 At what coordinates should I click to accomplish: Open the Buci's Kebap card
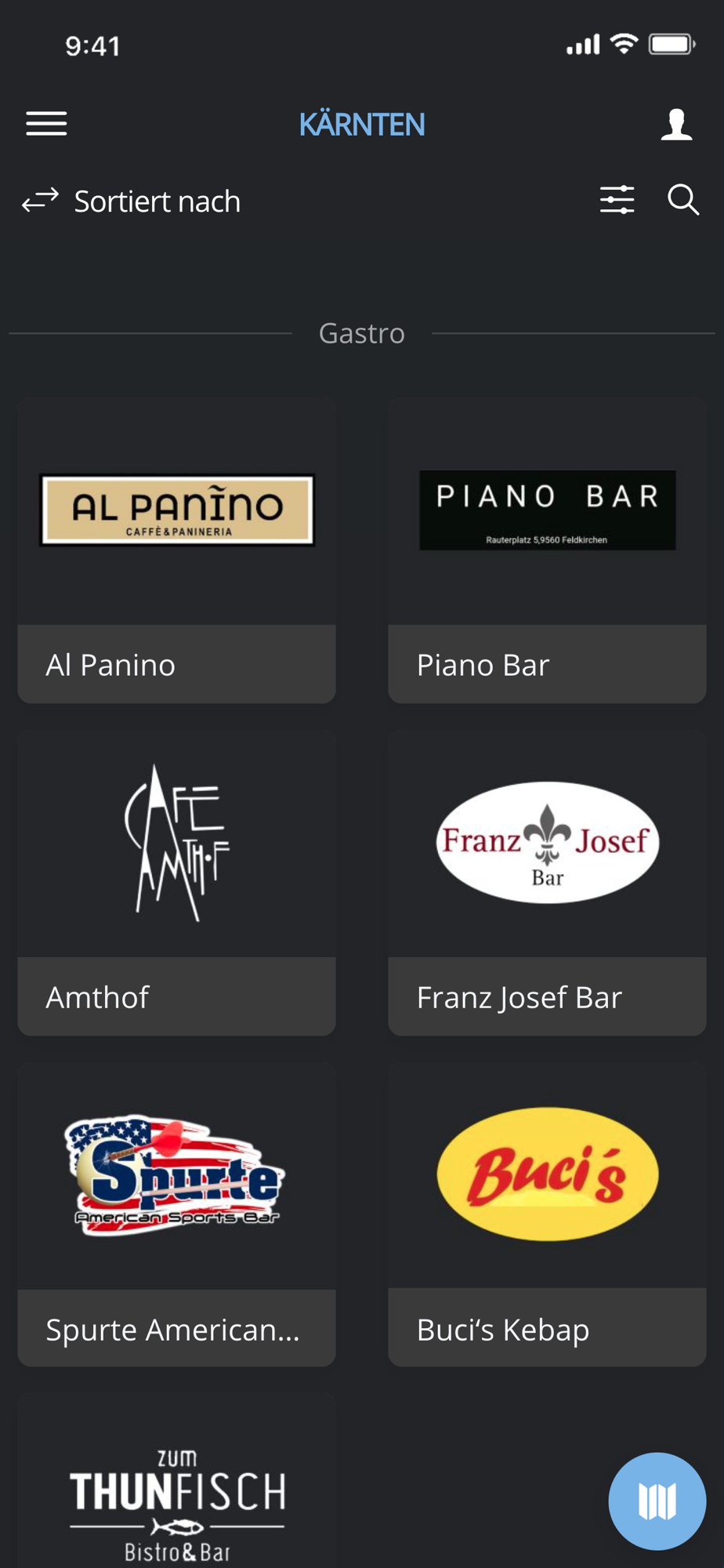point(547,1214)
